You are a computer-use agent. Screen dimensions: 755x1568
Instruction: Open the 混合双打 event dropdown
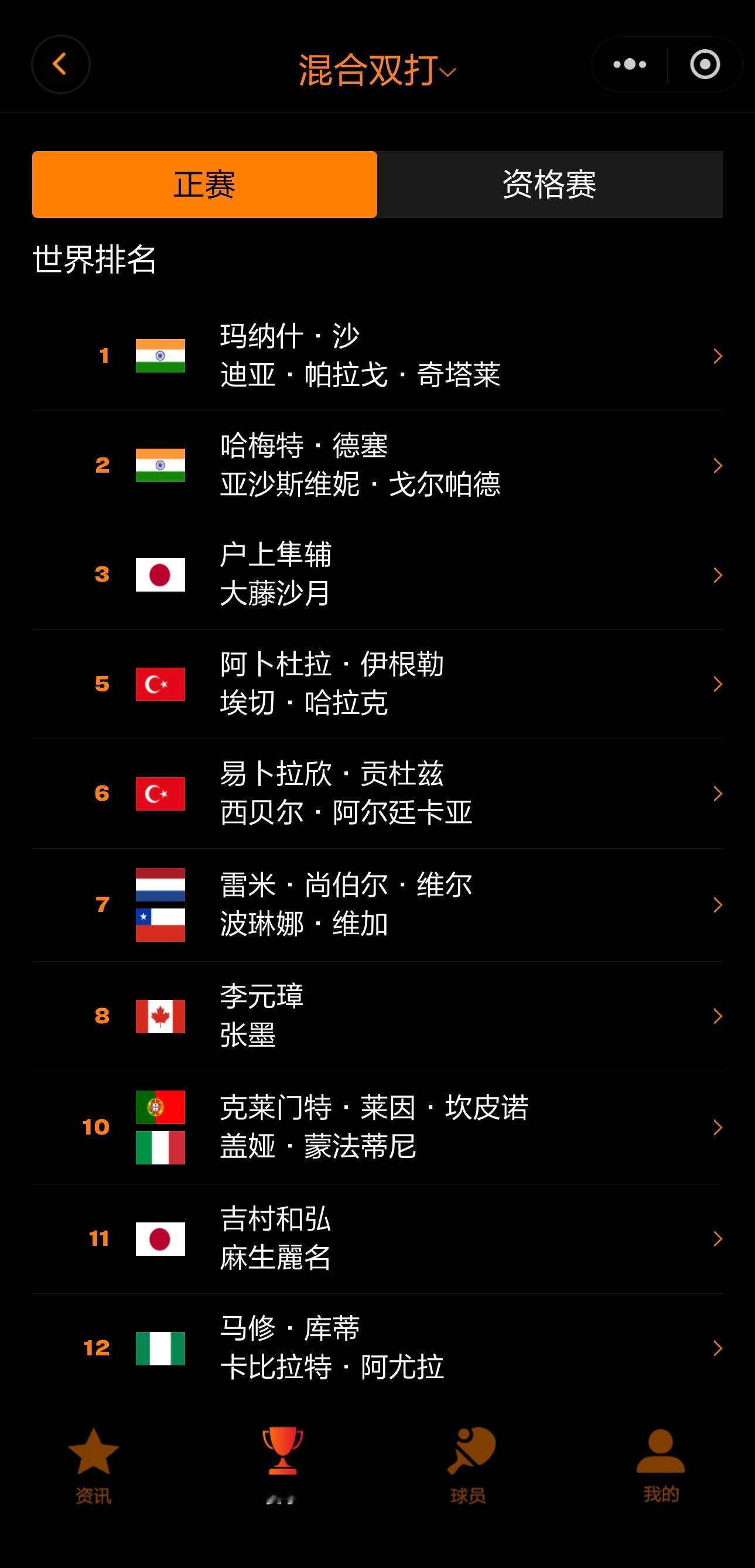377,70
